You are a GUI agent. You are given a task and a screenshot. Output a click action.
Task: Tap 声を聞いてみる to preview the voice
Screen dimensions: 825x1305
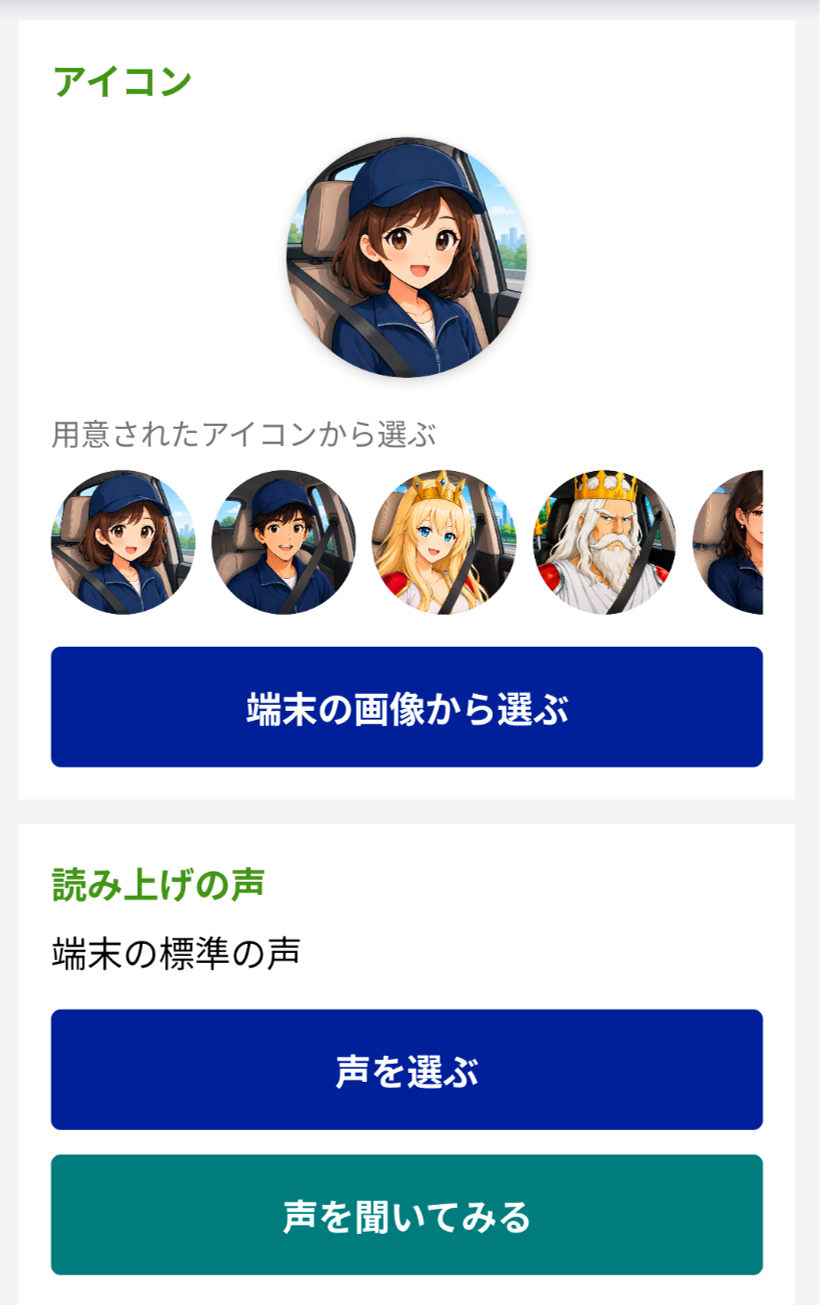[407, 1215]
